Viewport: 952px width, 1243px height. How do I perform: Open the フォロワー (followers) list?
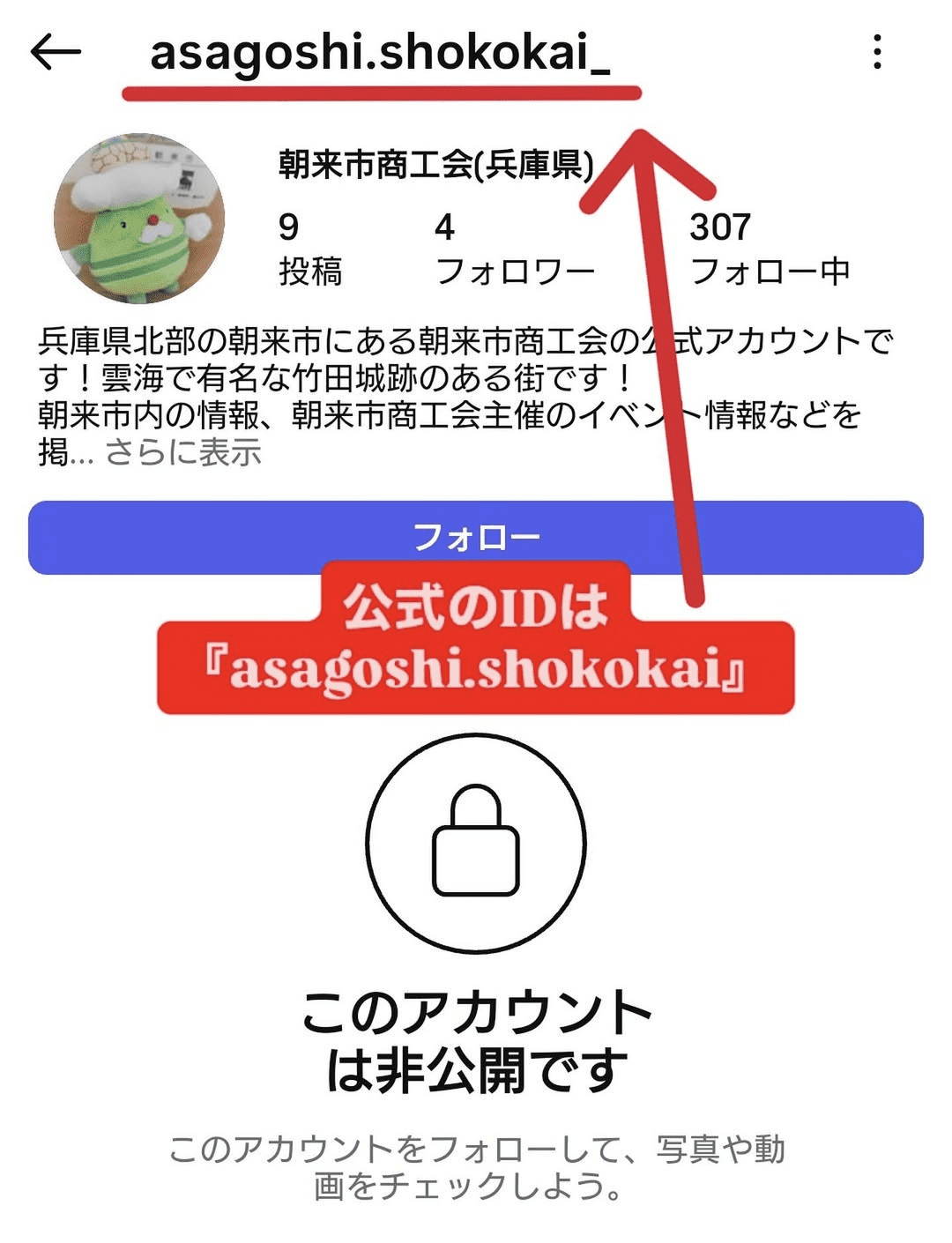(517, 249)
